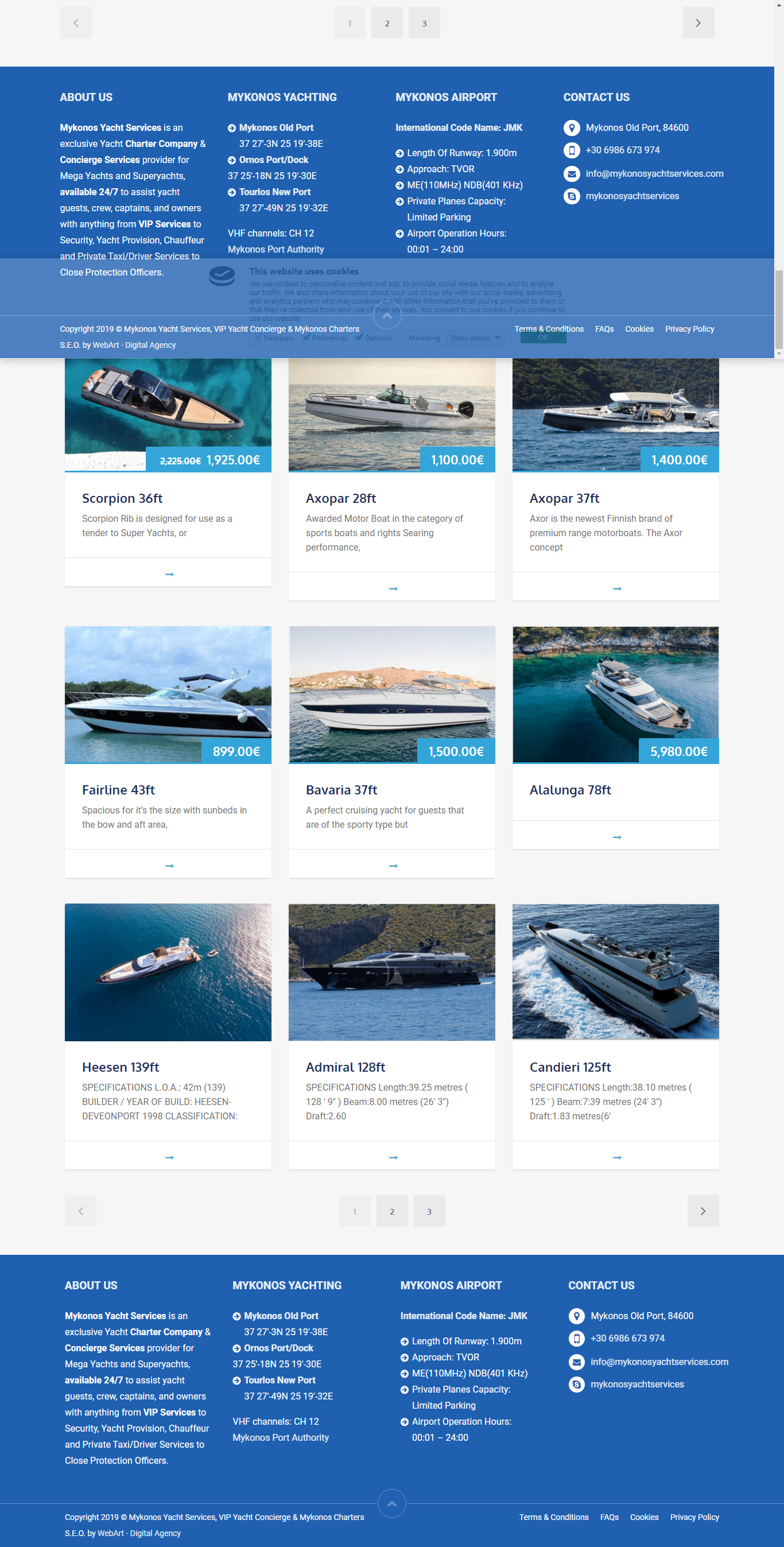This screenshot has width=784, height=1547.
Task: View the Axopar 28ft listing
Action: (x=340, y=498)
